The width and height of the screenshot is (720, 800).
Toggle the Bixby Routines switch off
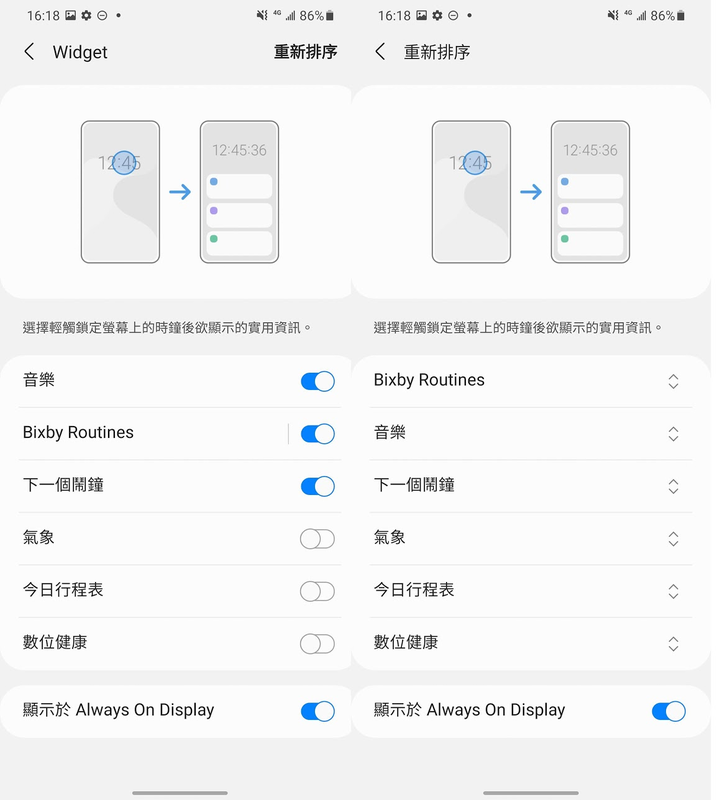coord(317,433)
